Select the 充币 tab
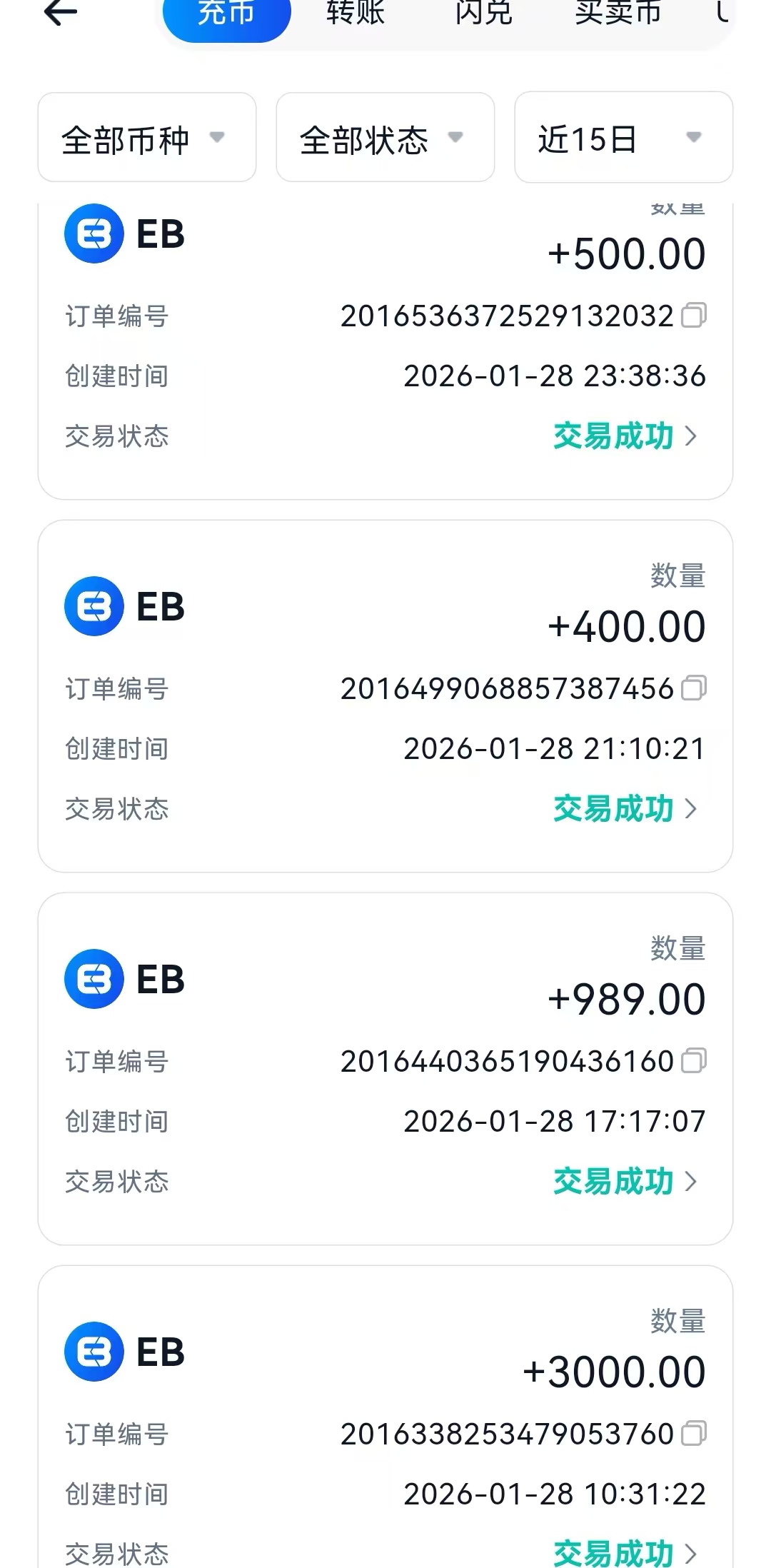Viewport: 771px width, 1568px height. point(226,14)
